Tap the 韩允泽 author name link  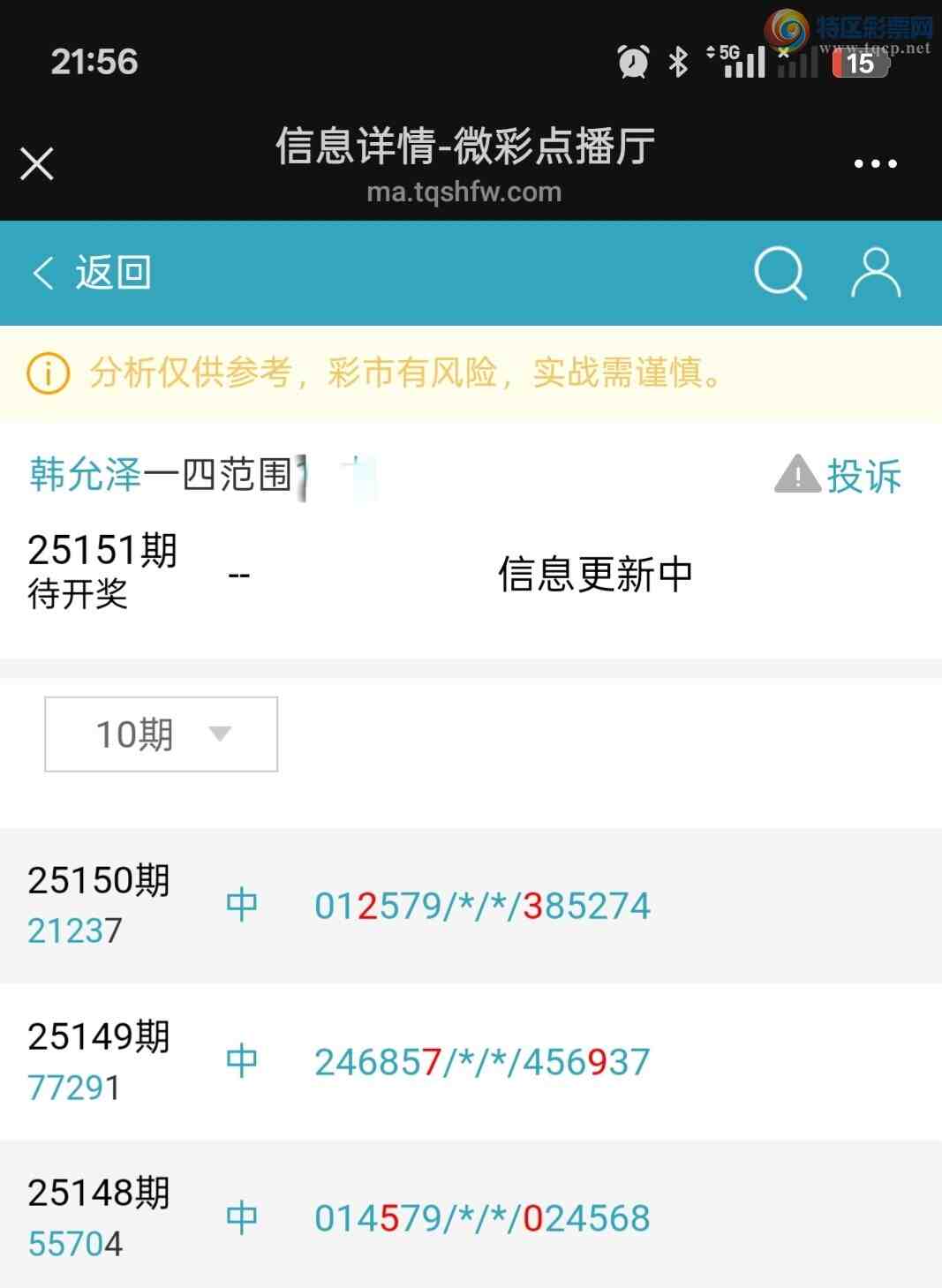click(x=84, y=475)
